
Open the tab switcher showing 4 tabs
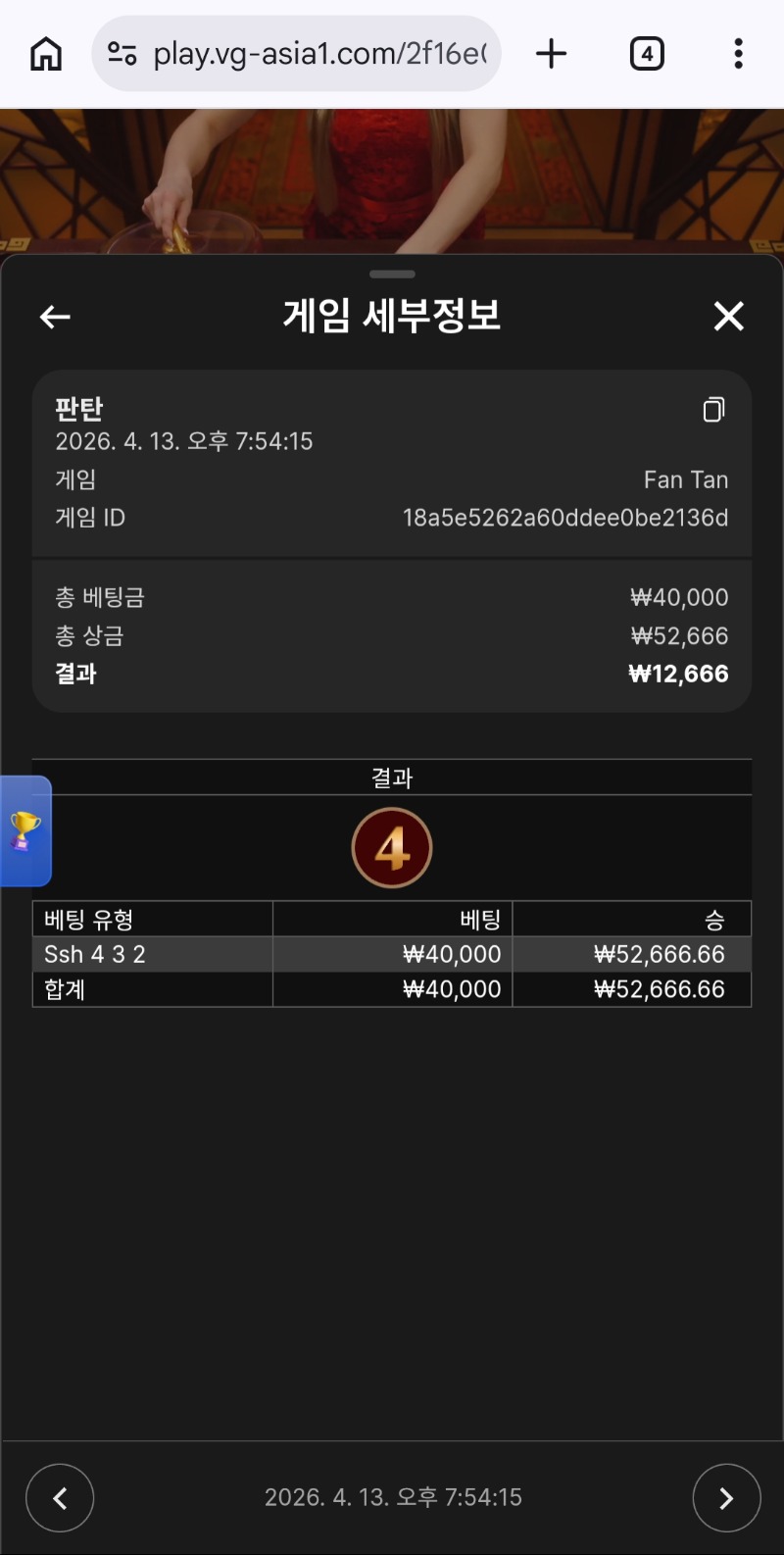[x=647, y=54]
